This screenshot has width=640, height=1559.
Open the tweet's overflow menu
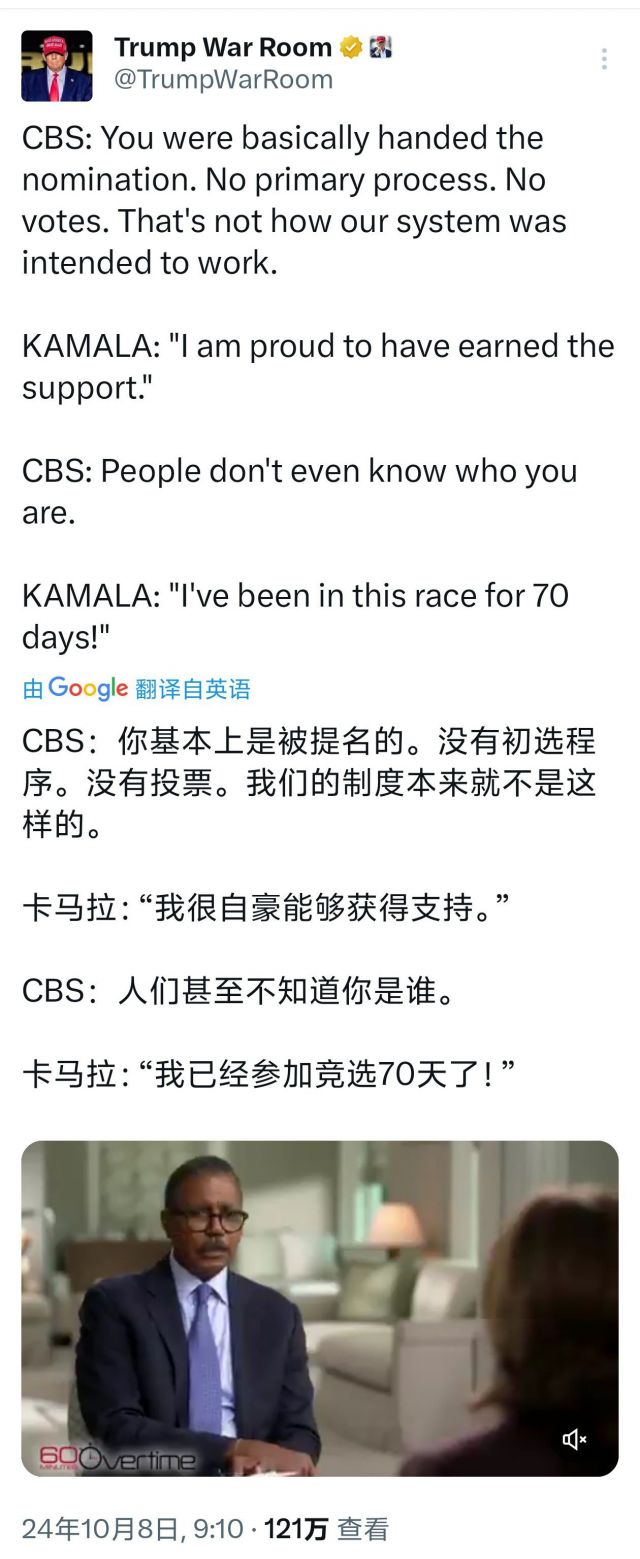tap(604, 60)
